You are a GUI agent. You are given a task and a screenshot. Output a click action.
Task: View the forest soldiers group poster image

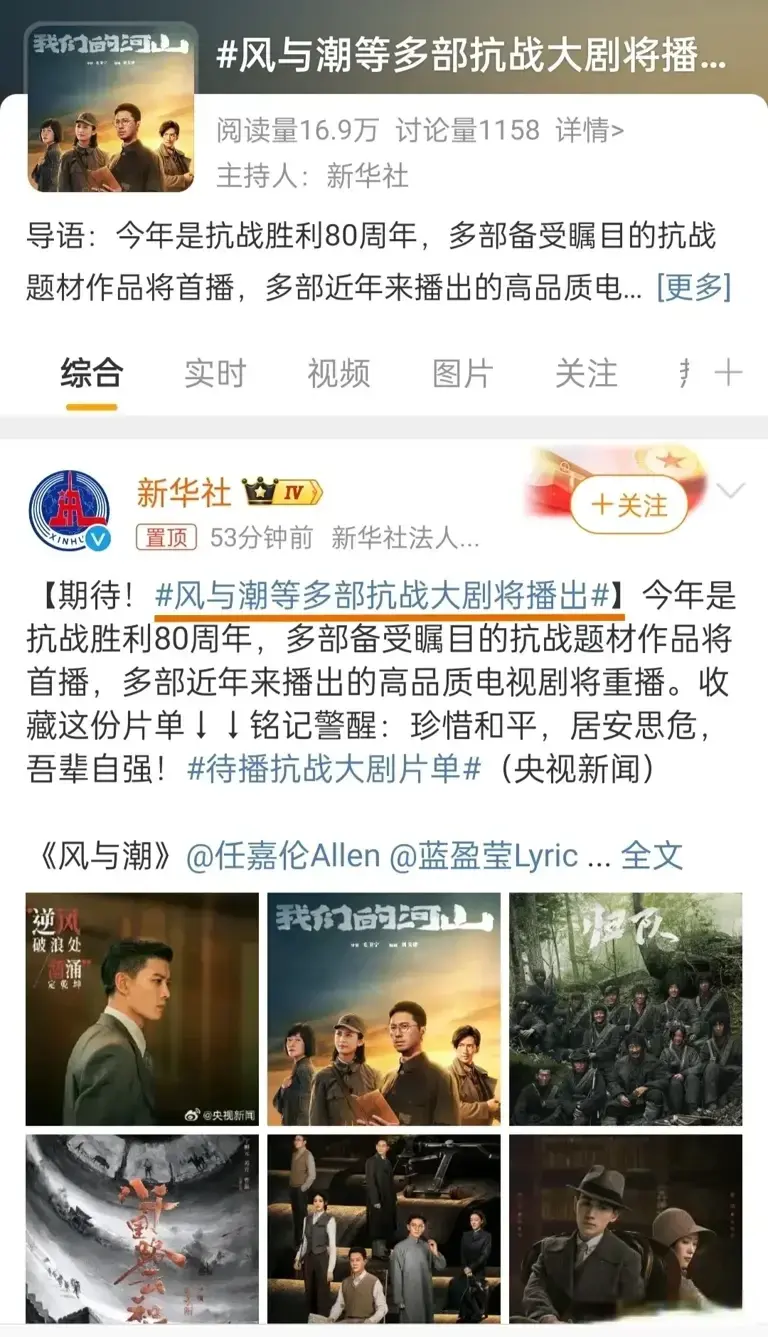coord(626,1009)
